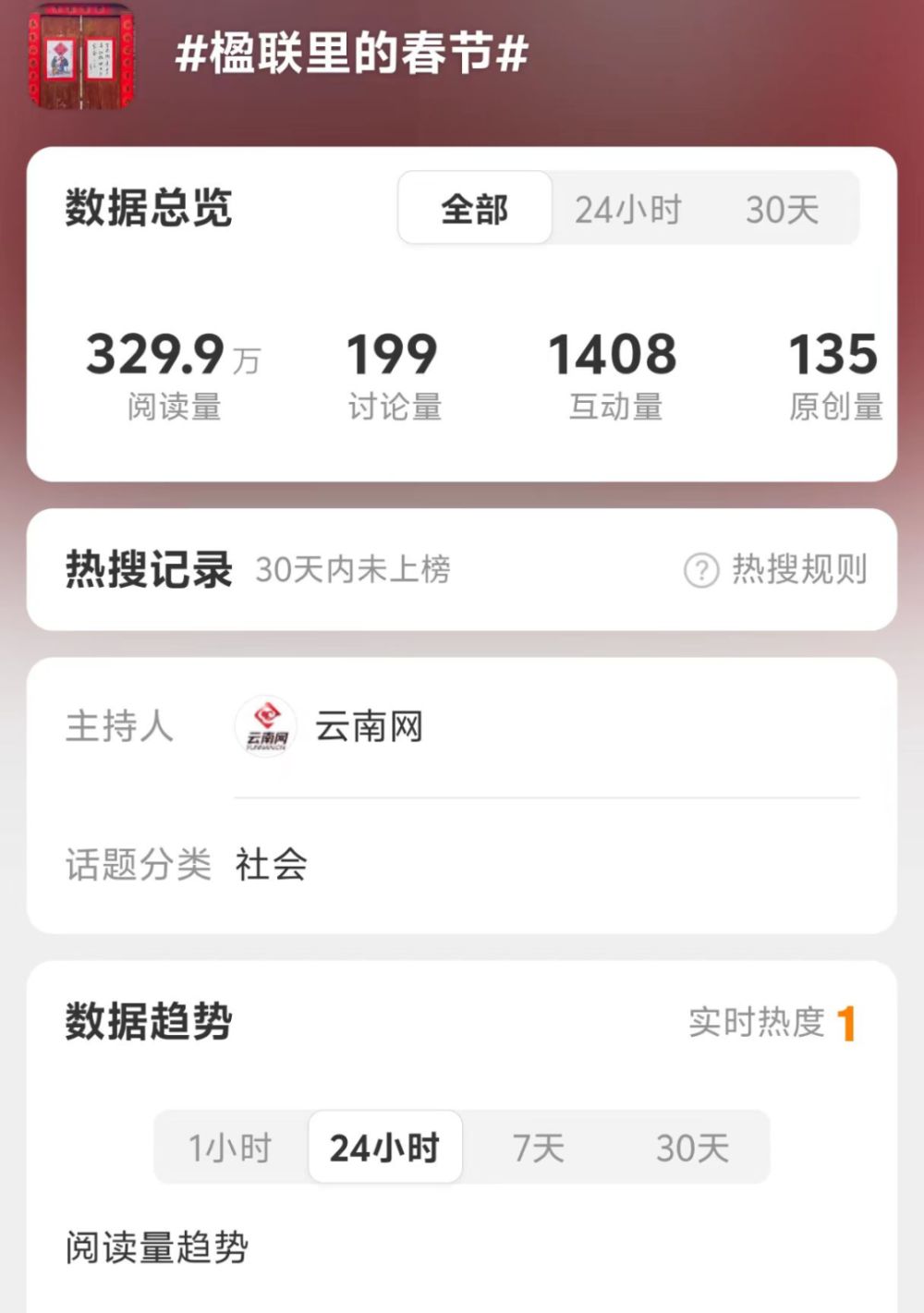
Task: Select 全部 in data overview
Action: (474, 210)
